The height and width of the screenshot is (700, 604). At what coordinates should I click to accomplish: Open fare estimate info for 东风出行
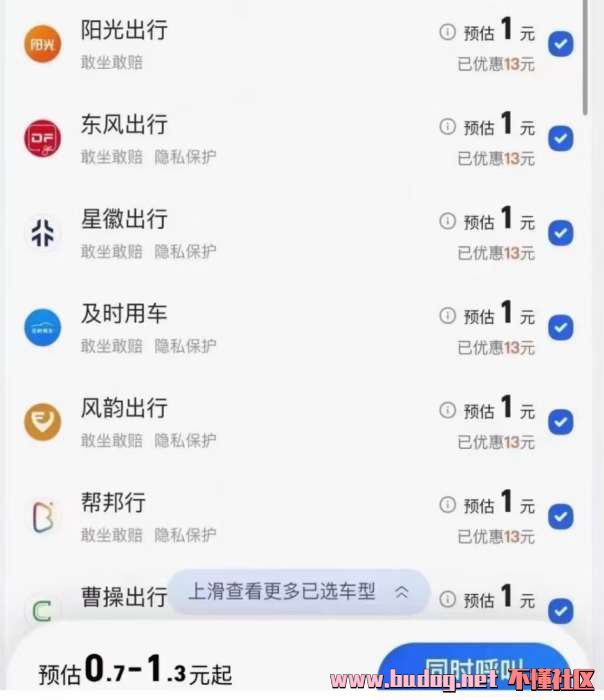click(447, 126)
